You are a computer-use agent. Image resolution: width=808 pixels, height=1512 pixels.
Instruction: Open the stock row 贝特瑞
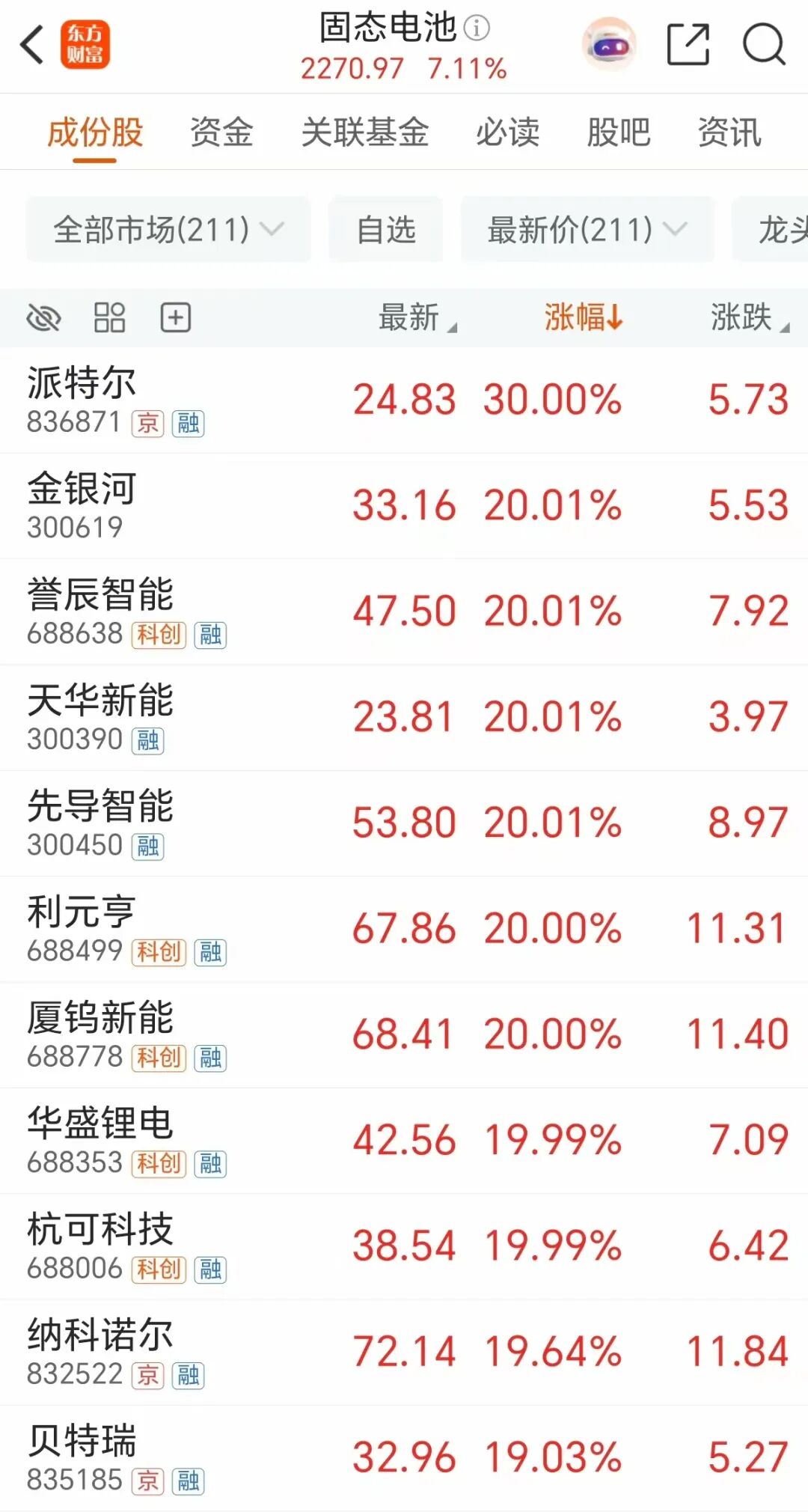pyautogui.click(x=404, y=1458)
